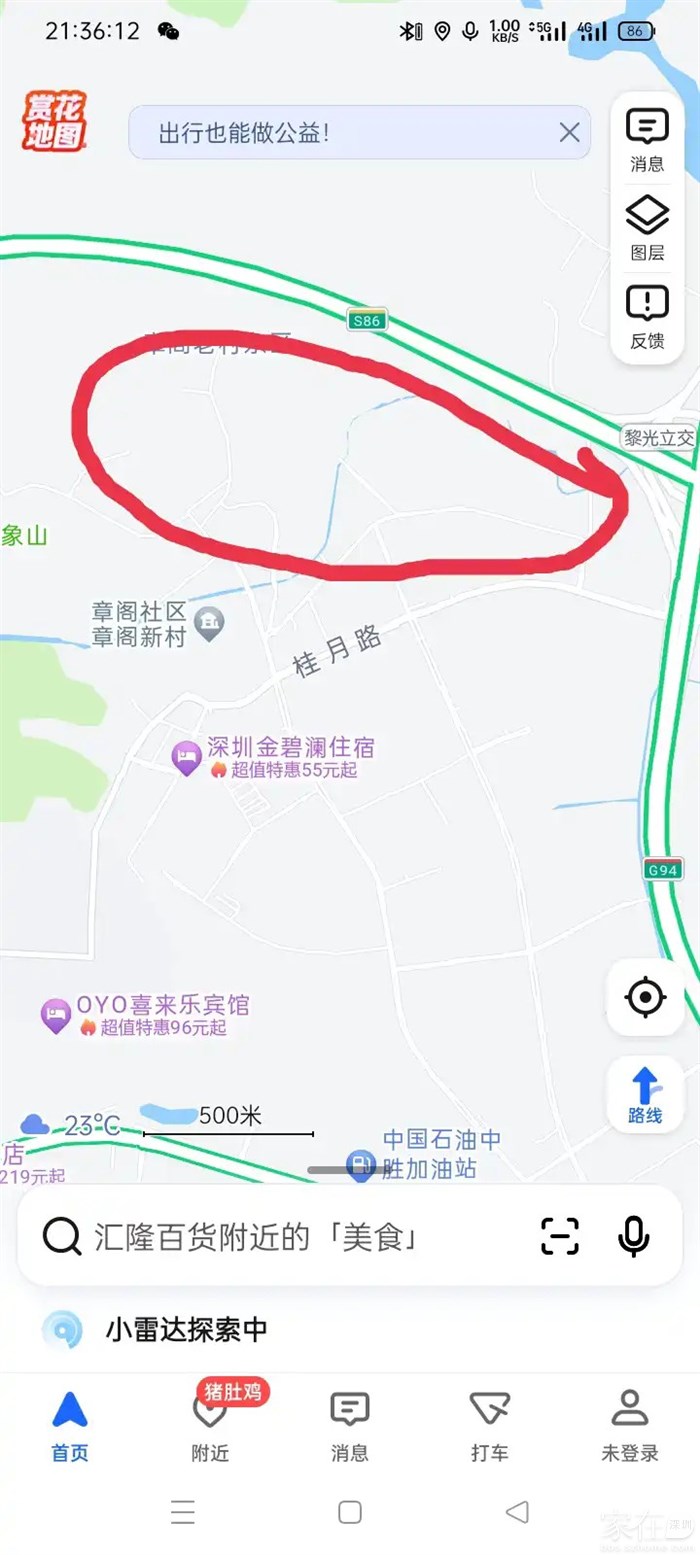Switch to the 首页 tab
This screenshot has width=700, height=1555.
click(x=70, y=1425)
